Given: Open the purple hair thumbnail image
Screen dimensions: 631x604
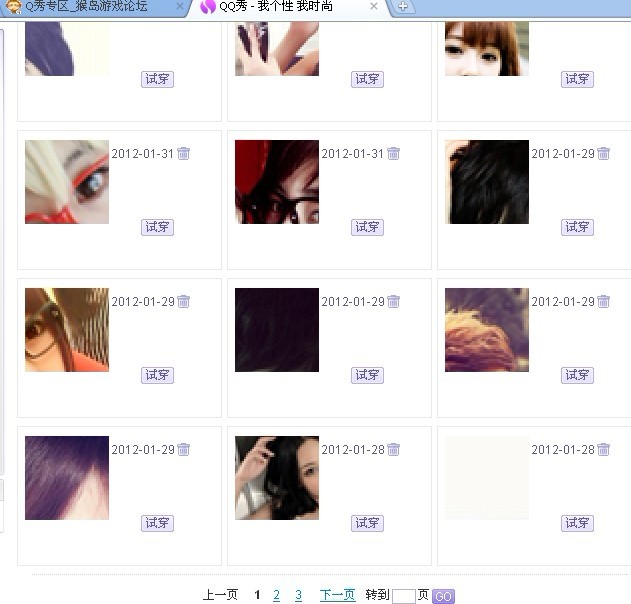Looking at the screenshot, I should [x=67, y=478].
